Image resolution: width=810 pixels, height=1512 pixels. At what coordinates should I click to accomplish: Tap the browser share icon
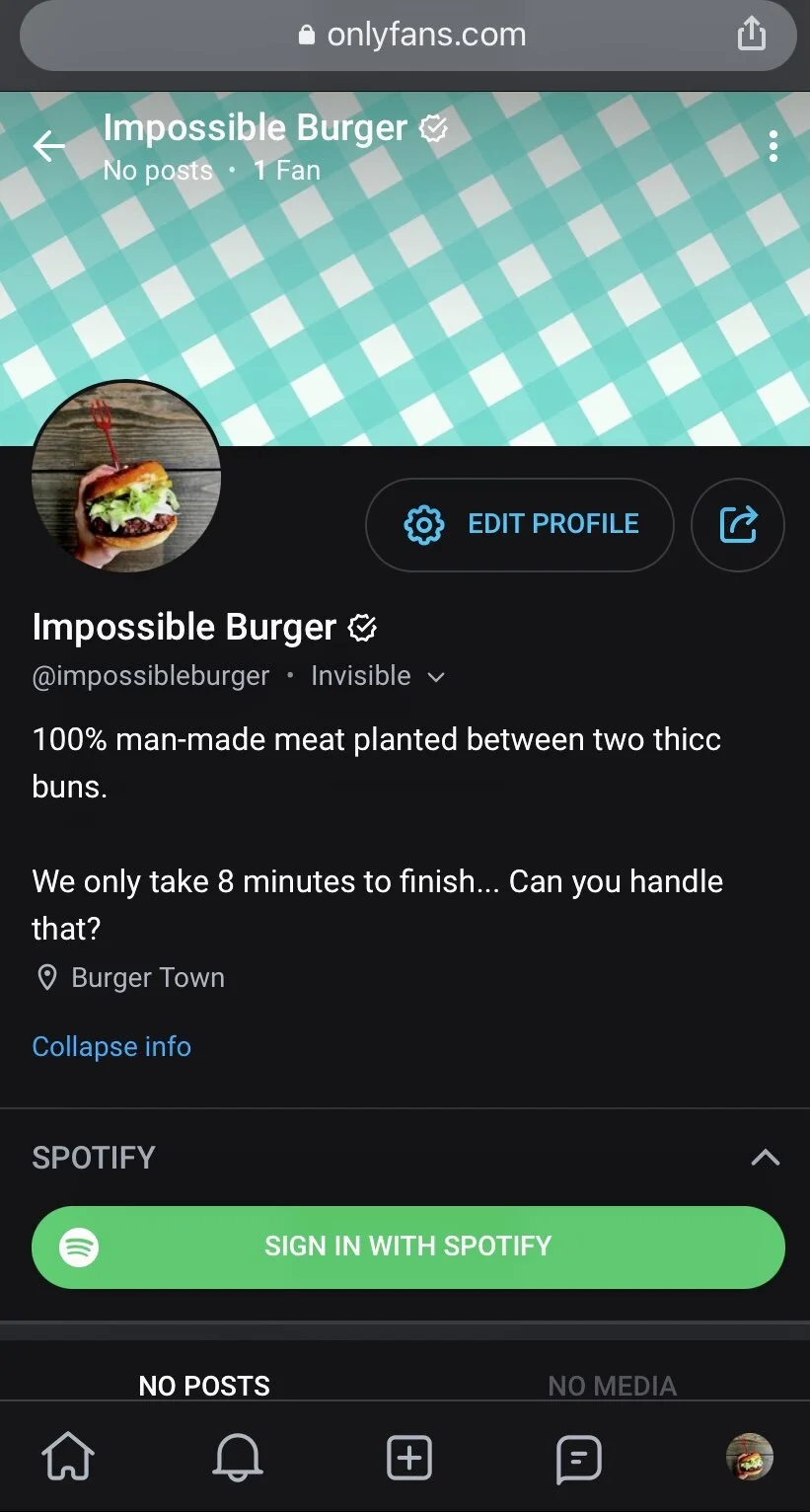coord(751,35)
